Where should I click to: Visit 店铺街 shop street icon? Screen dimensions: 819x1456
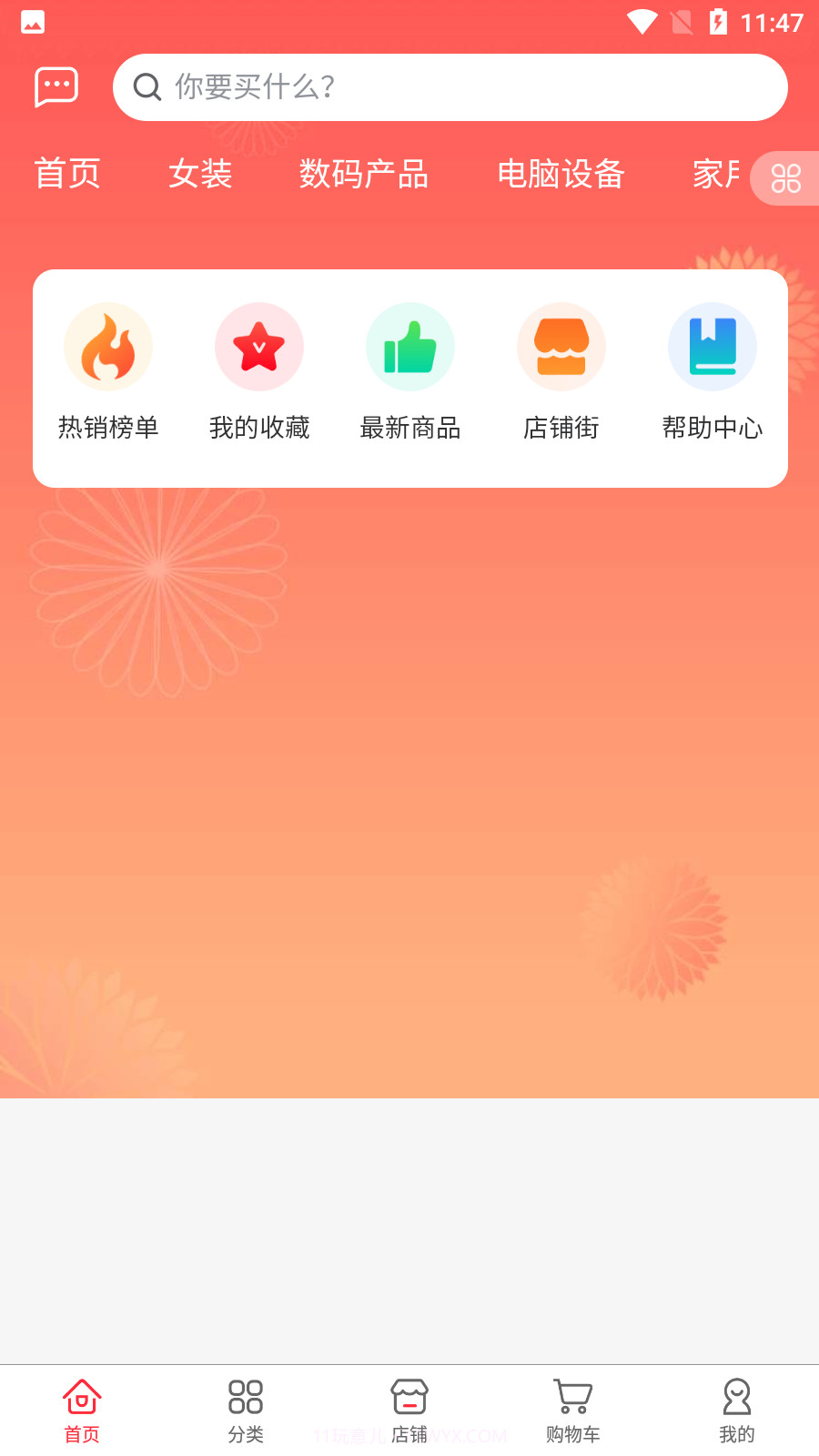coord(561,347)
